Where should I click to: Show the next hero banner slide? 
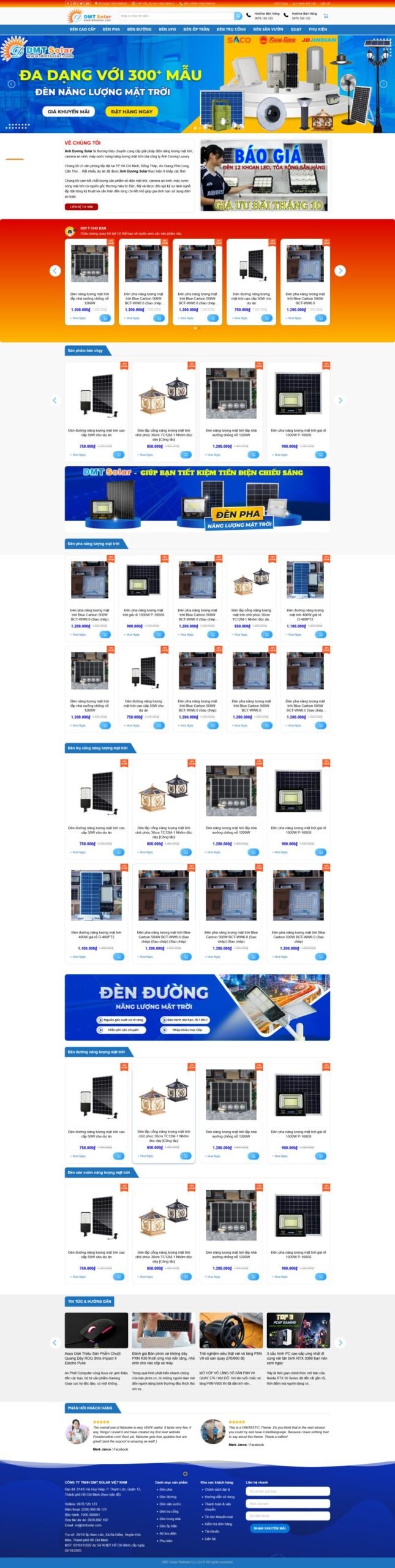[383, 84]
